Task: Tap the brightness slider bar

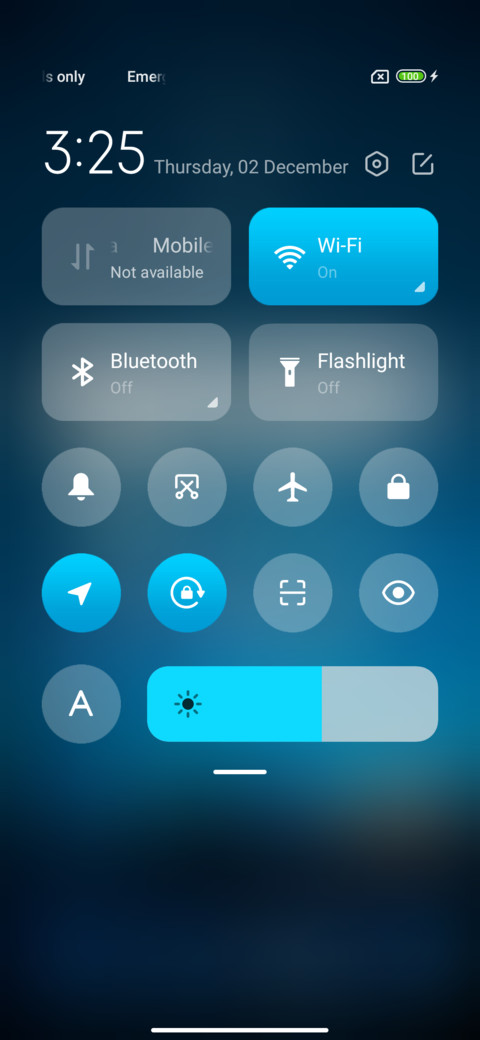Action: coord(292,704)
